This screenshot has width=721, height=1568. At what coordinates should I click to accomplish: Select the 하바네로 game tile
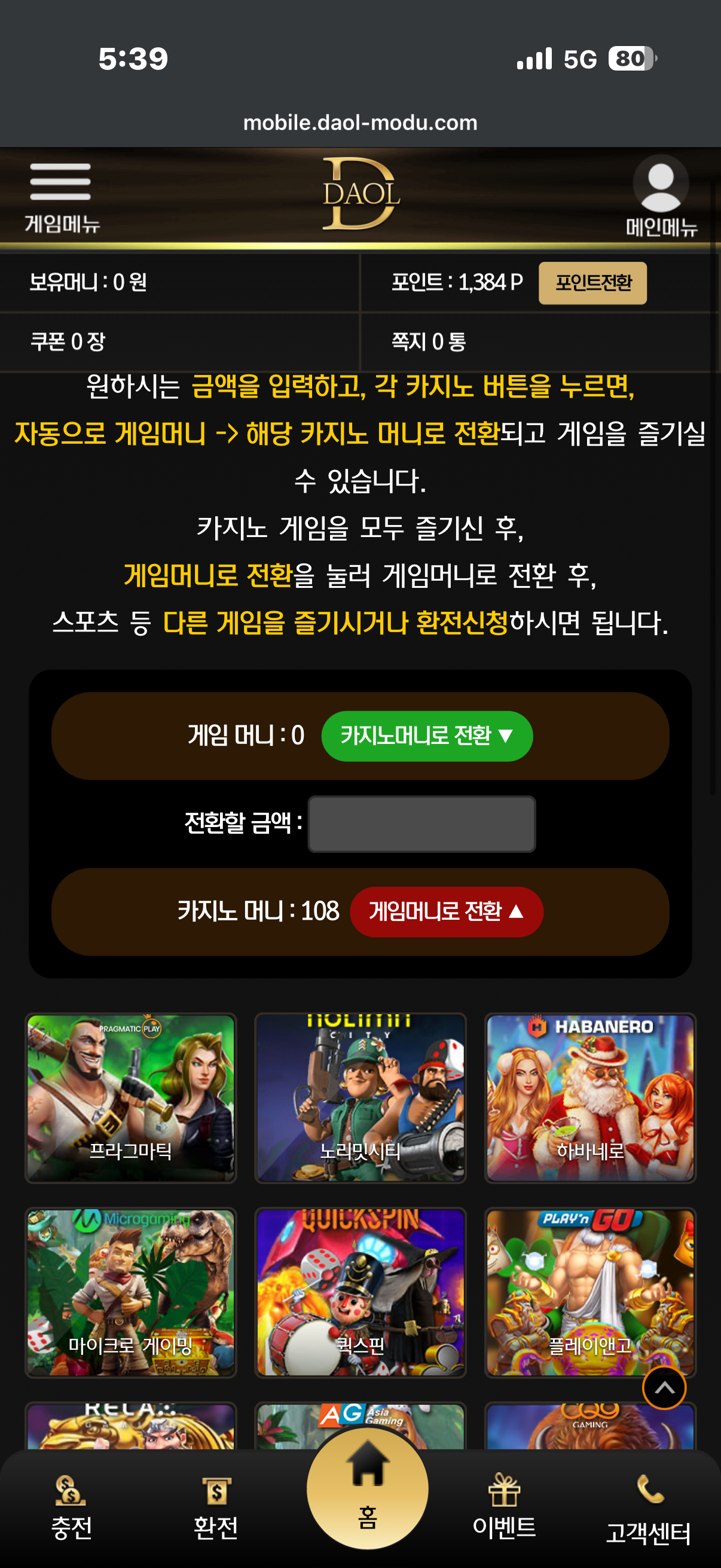[x=589, y=1097]
